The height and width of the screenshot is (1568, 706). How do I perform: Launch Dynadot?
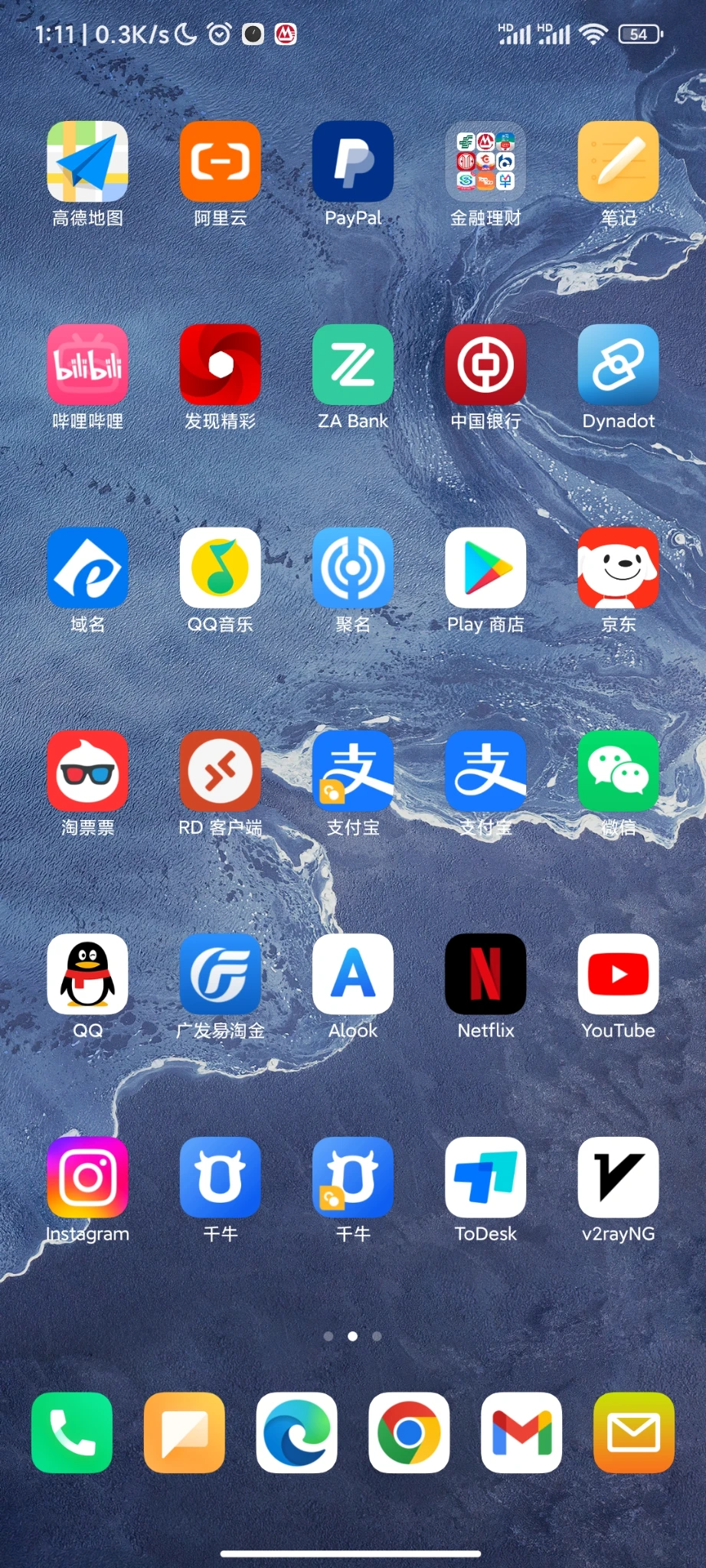click(618, 364)
